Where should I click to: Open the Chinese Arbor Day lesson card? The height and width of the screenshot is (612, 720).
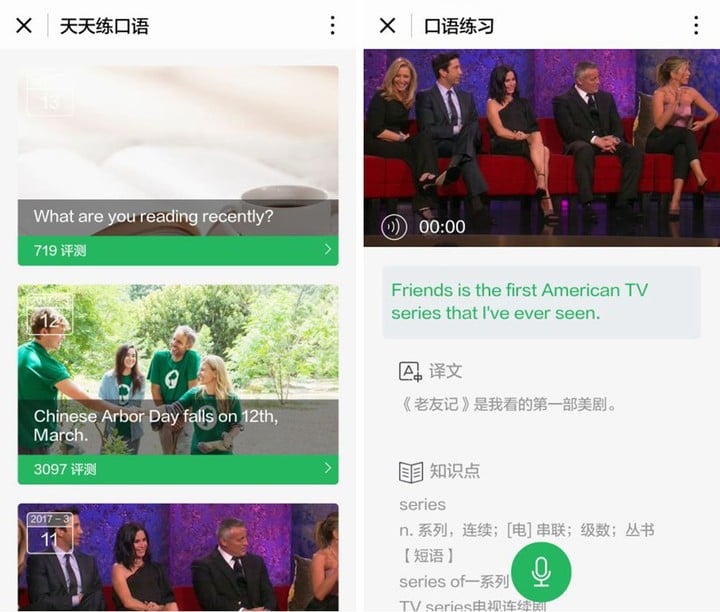pos(178,370)
